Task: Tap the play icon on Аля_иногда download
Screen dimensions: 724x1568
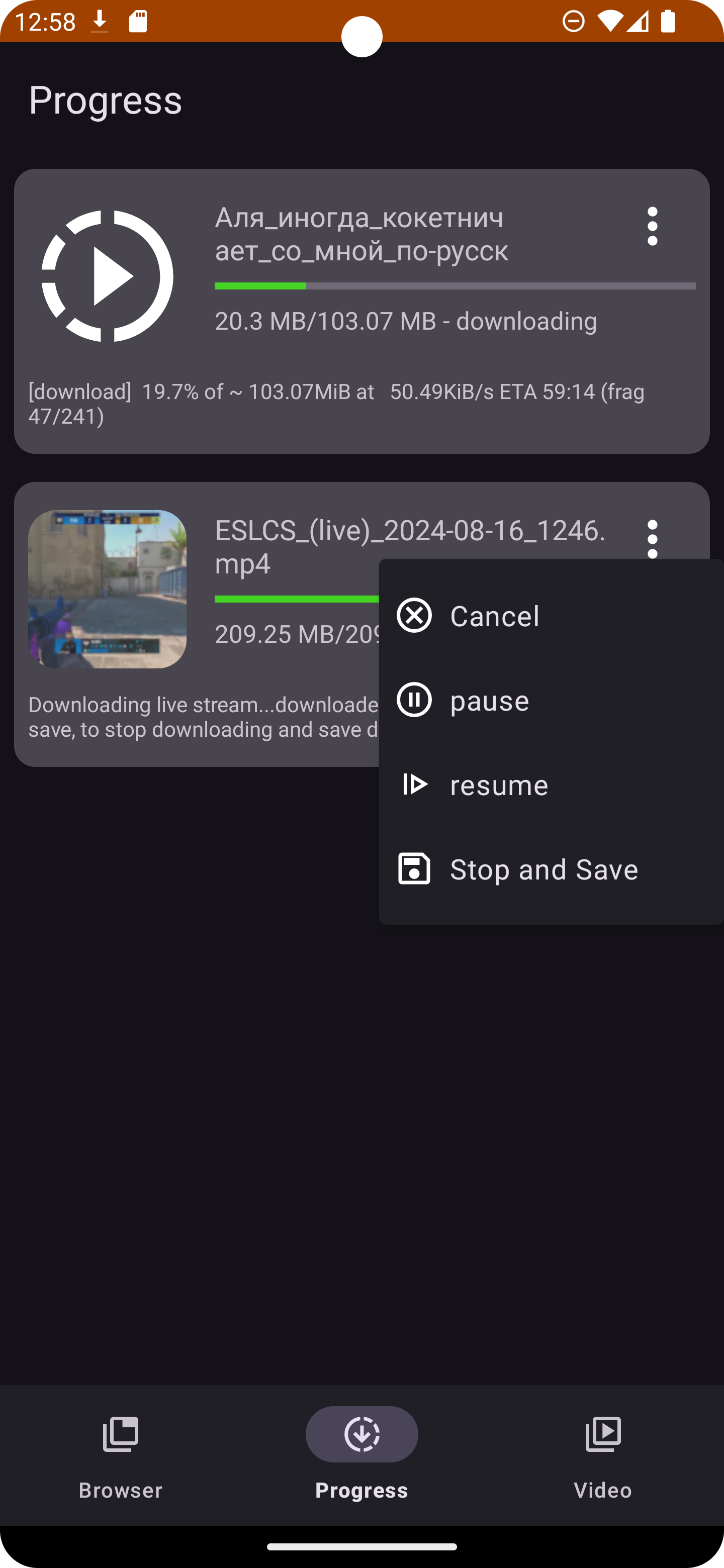Action: coord(107,276)
